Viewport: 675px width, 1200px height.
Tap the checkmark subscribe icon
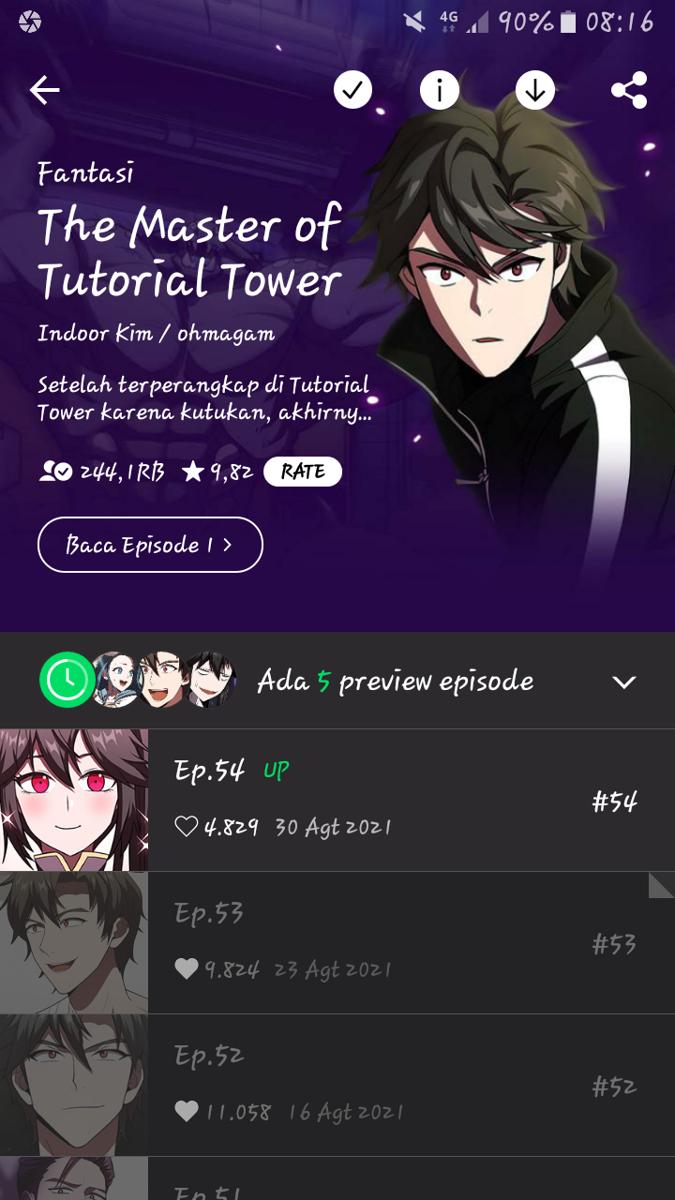(352, 91)
